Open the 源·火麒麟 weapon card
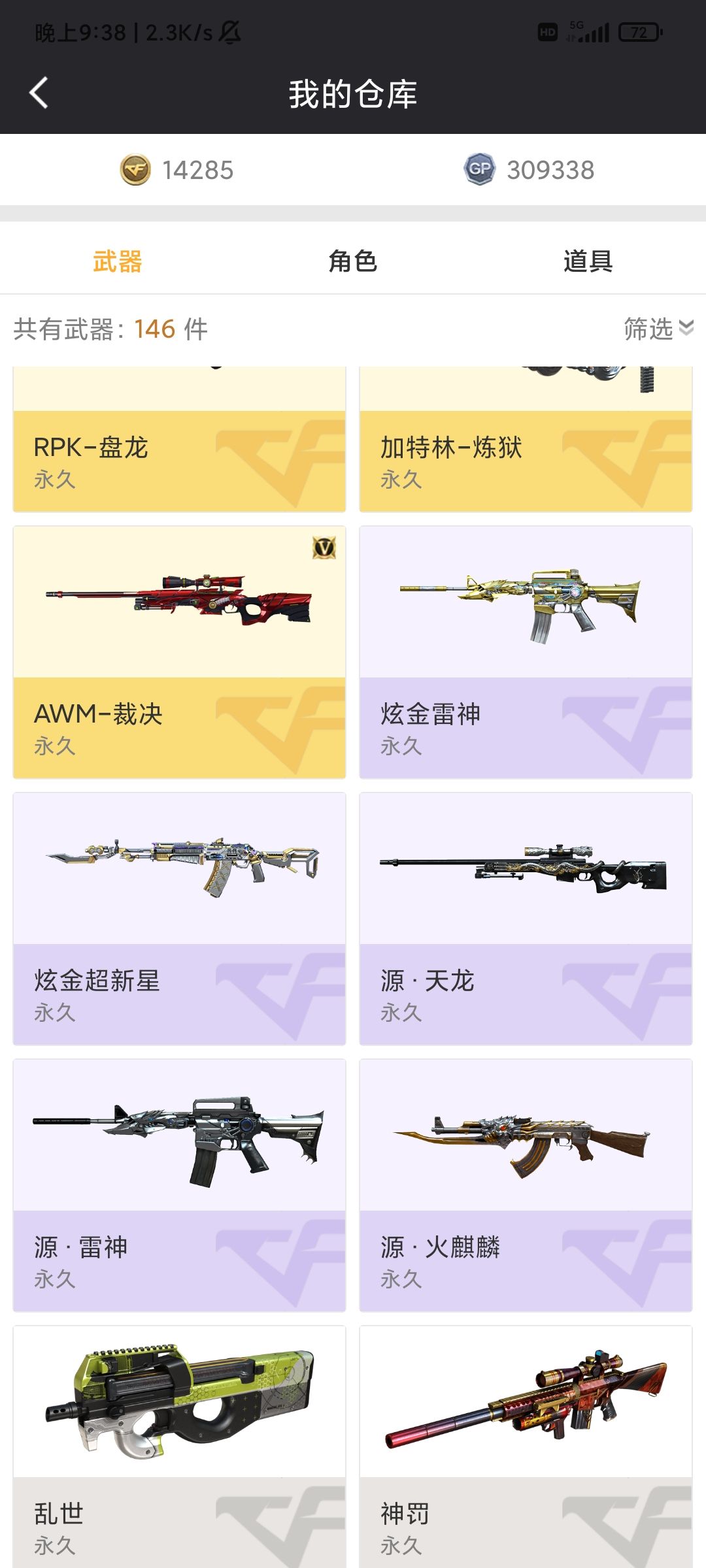706x1568 pixels. tap(526, 1185)
